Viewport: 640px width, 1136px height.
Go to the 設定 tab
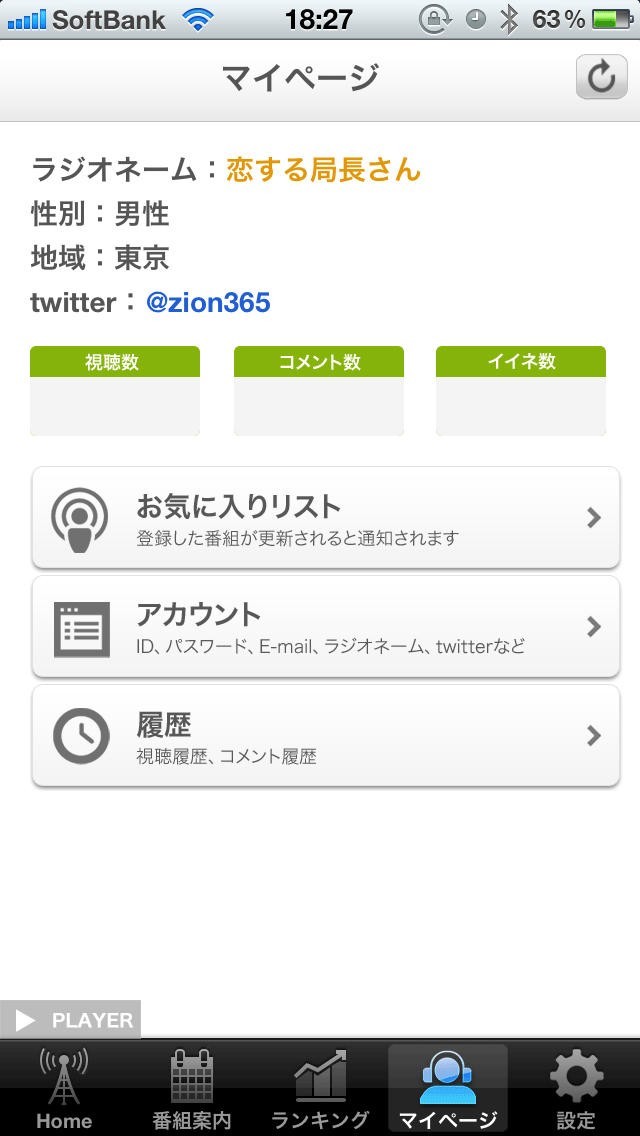point(576,1089)
